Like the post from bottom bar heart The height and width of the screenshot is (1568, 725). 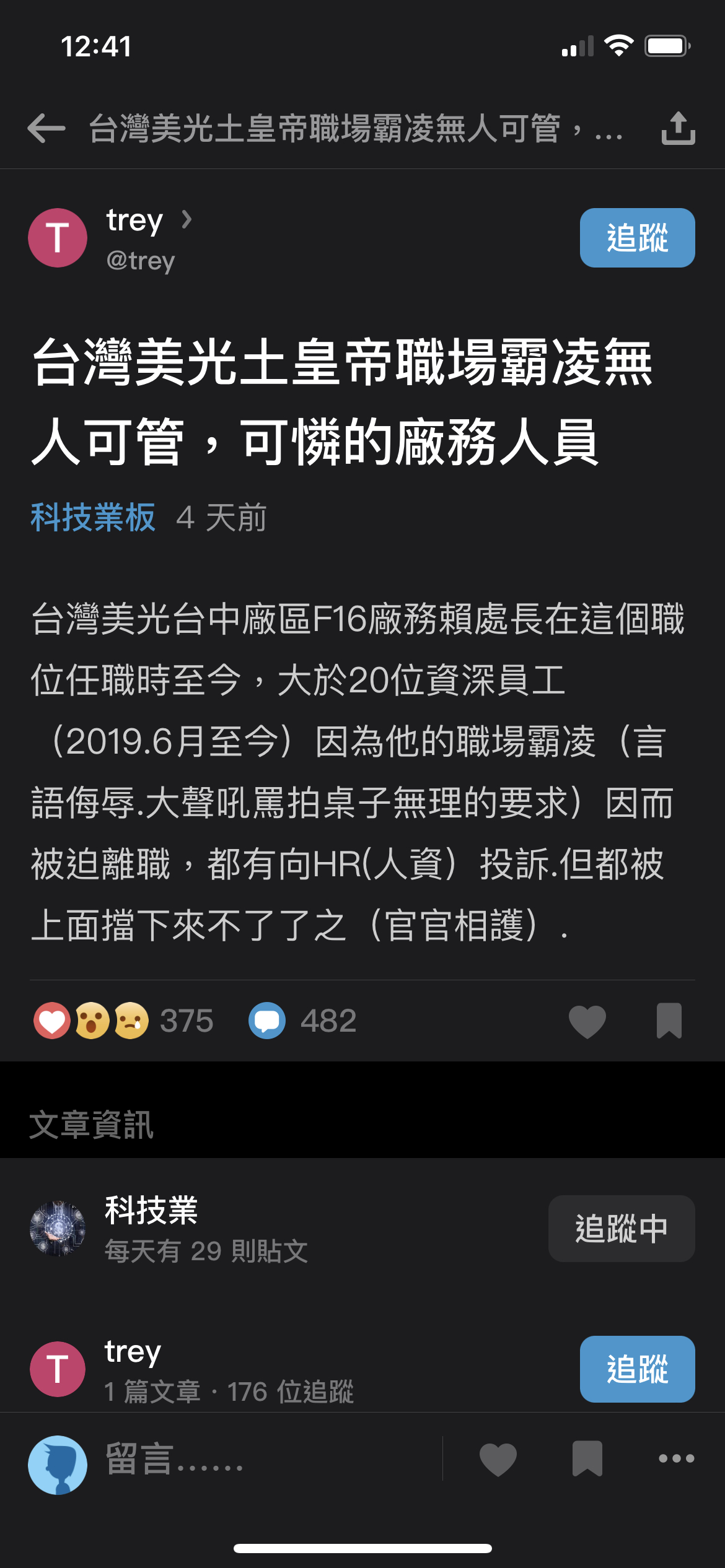(498, 1459)
